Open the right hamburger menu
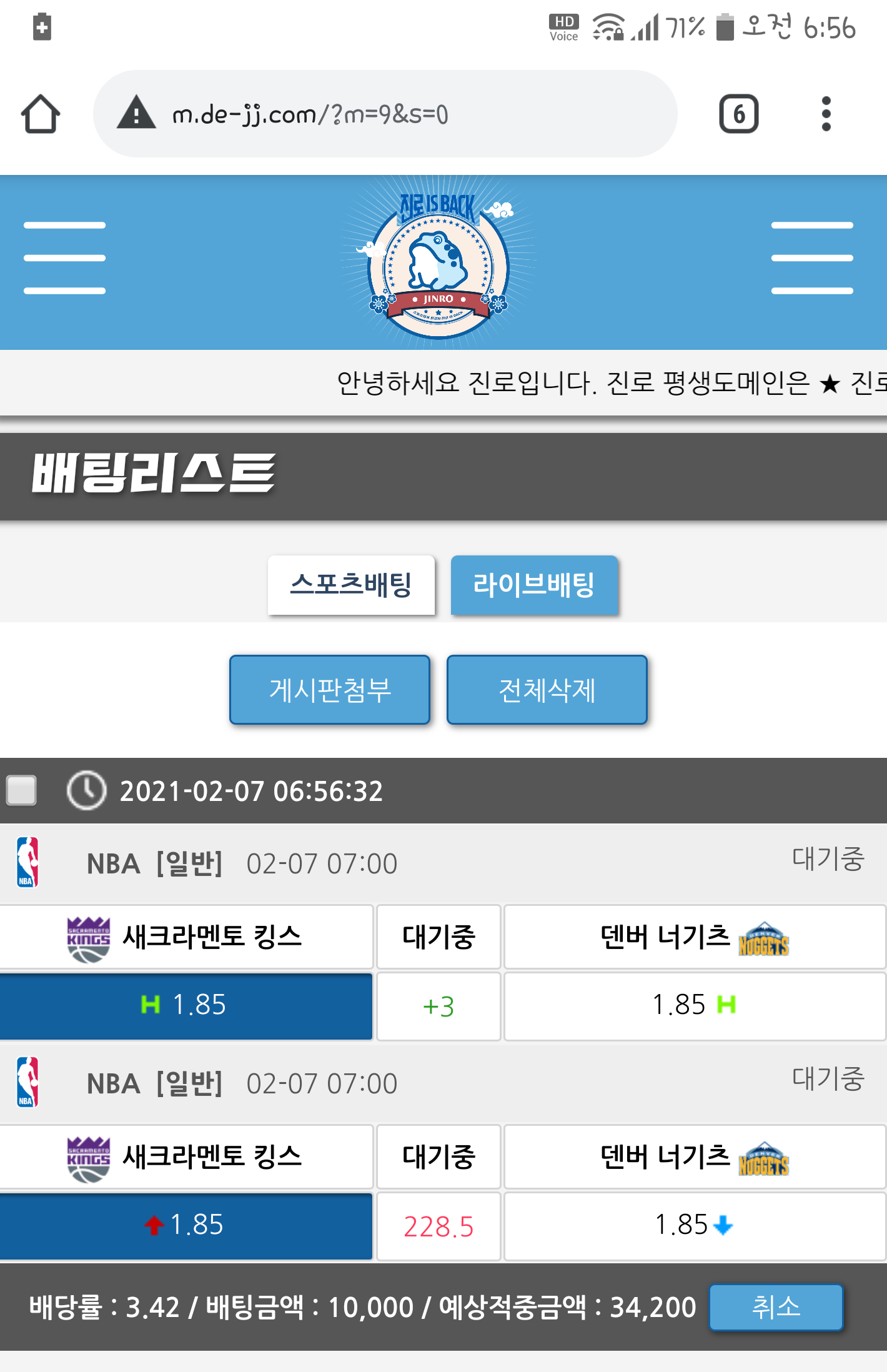Screen dimensions: 887x1372 811,257
